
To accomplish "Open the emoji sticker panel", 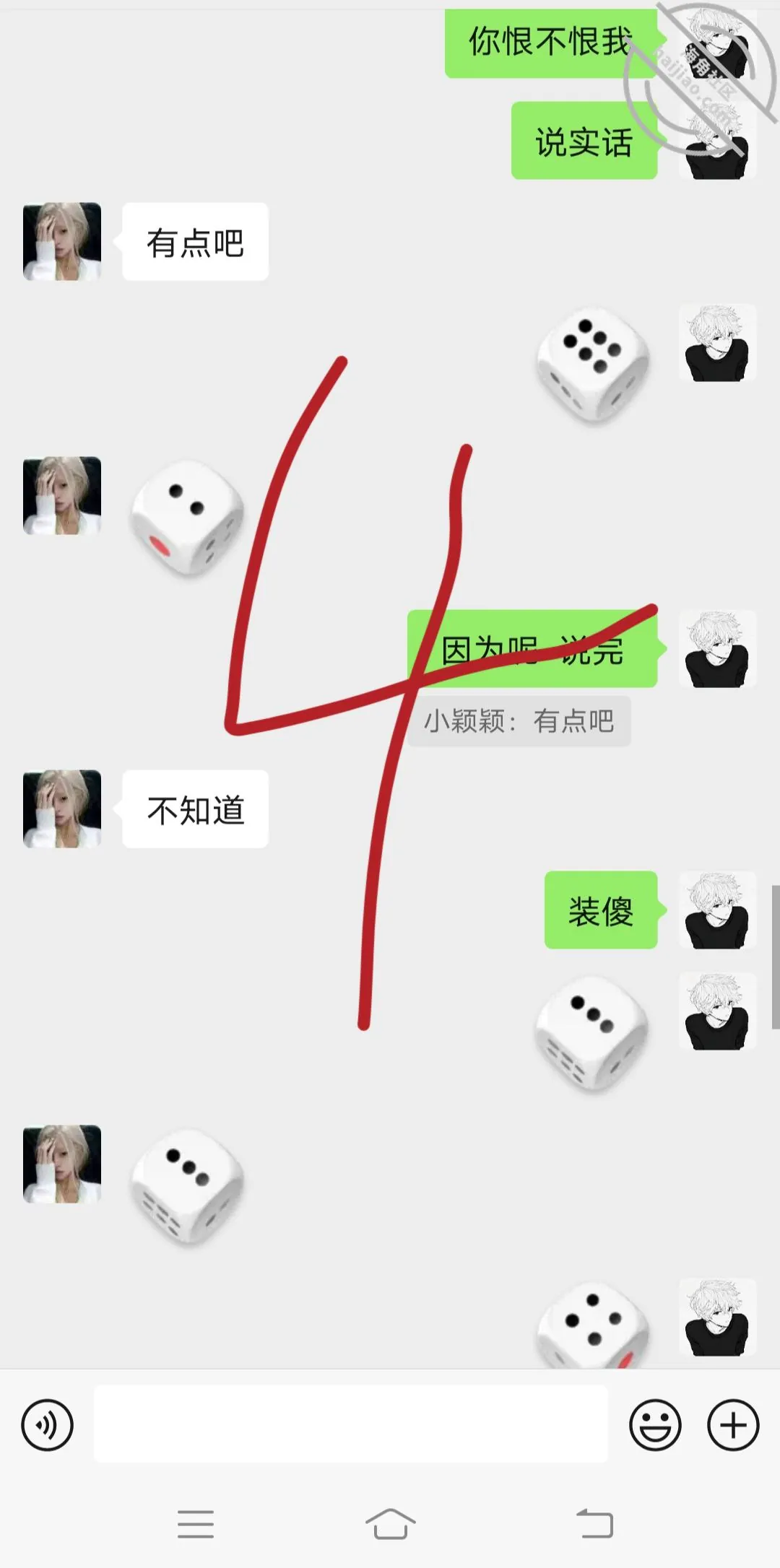I will 655,1425.
